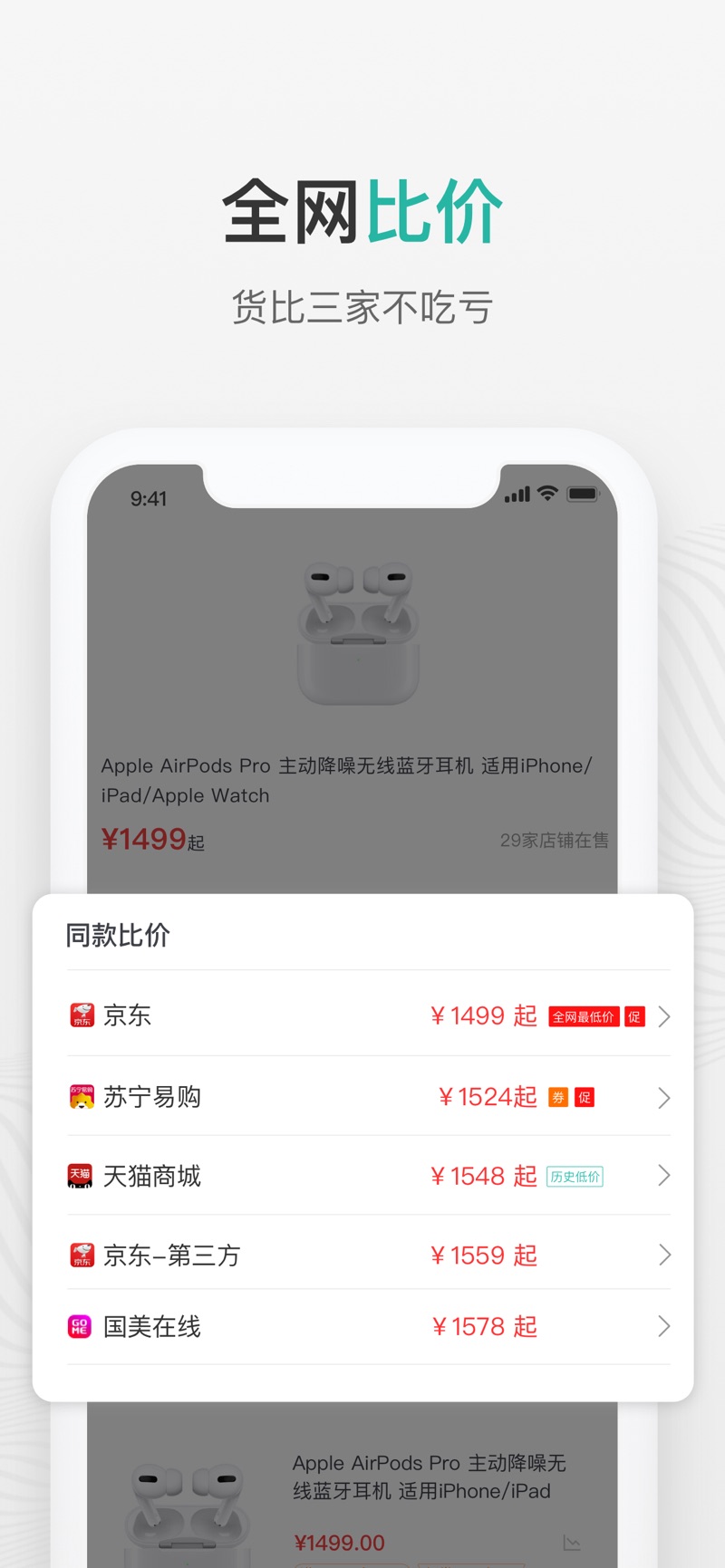Expand the 国美在线 listing via its chevron
Screen dimensions: 725x1568
[664, 1326]
